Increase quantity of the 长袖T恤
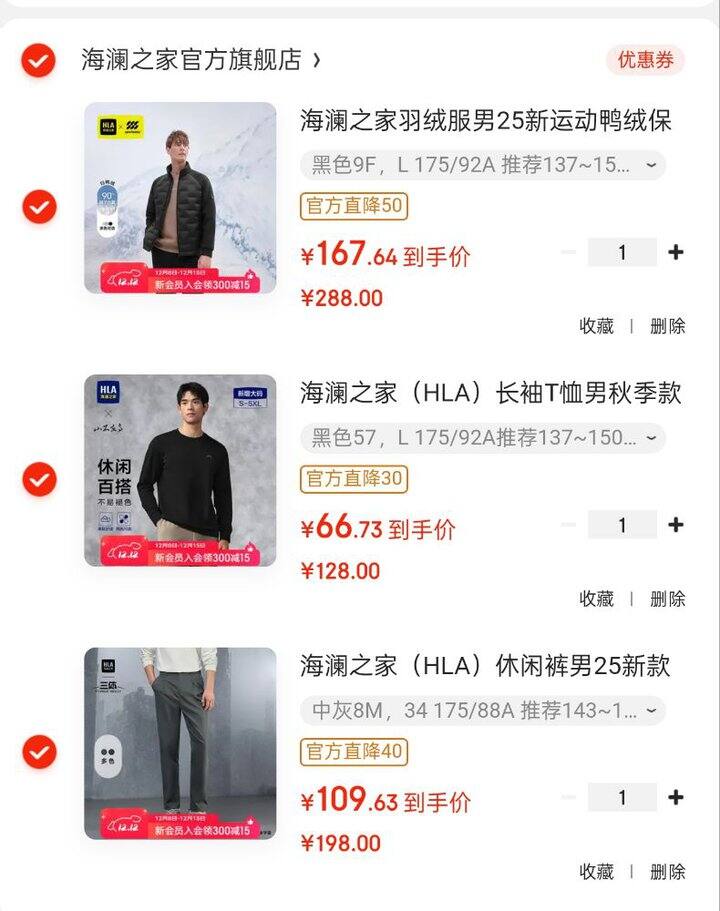The image size is (720, 911). pyautogui.click(x=676, y=525)
